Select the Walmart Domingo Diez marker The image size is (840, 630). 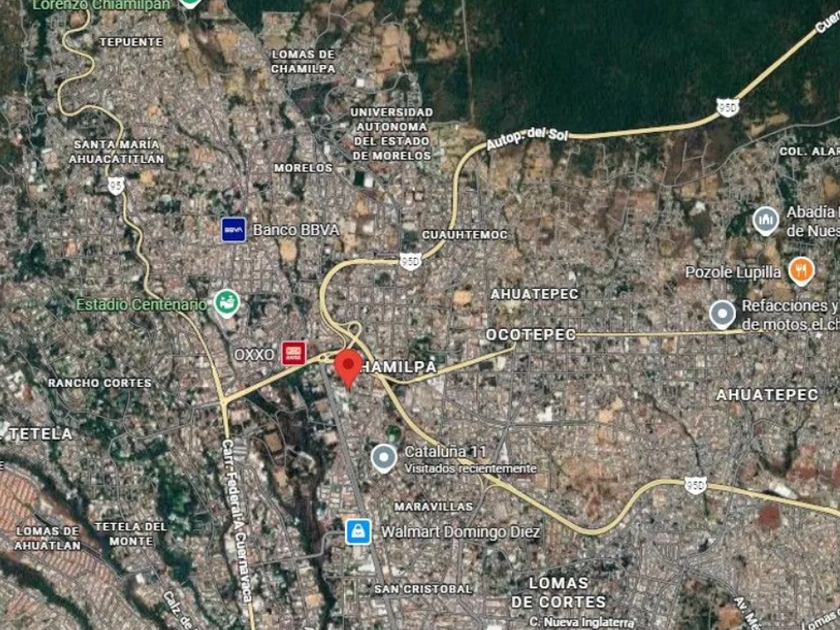click(358, 532)
